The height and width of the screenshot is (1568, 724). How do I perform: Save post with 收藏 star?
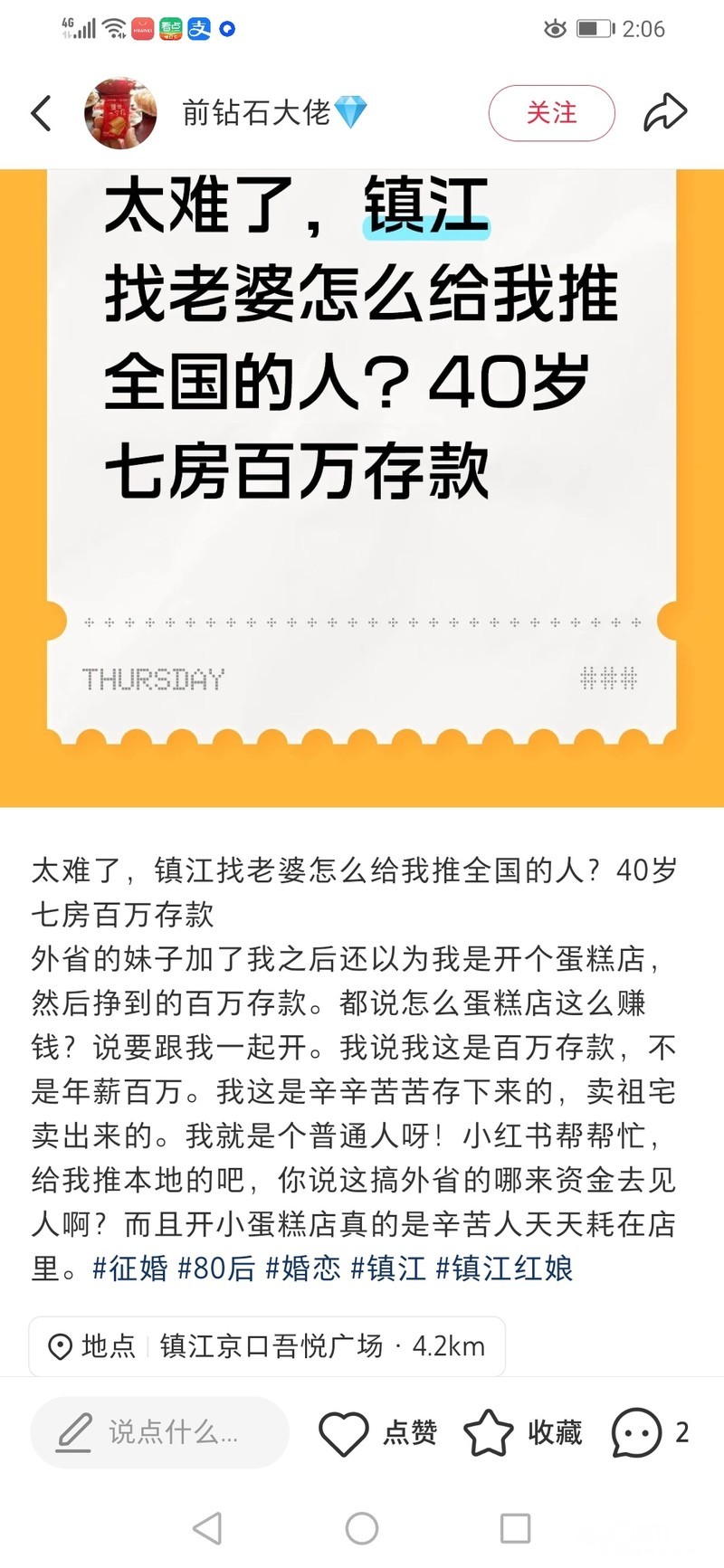[x=489, y=1432]
